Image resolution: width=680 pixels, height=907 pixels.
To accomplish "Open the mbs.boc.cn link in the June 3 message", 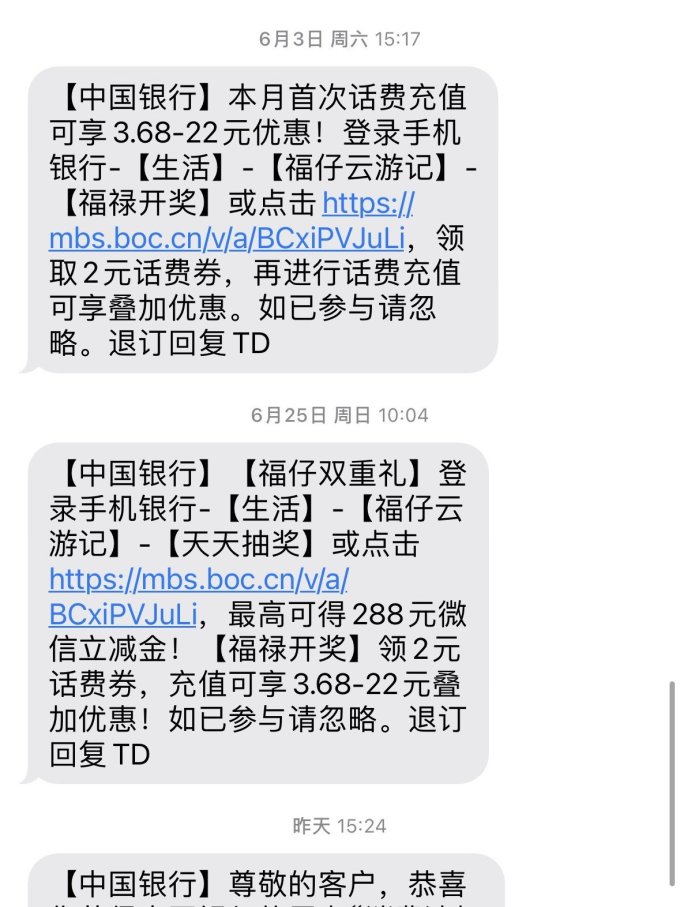I will [227, 238].
